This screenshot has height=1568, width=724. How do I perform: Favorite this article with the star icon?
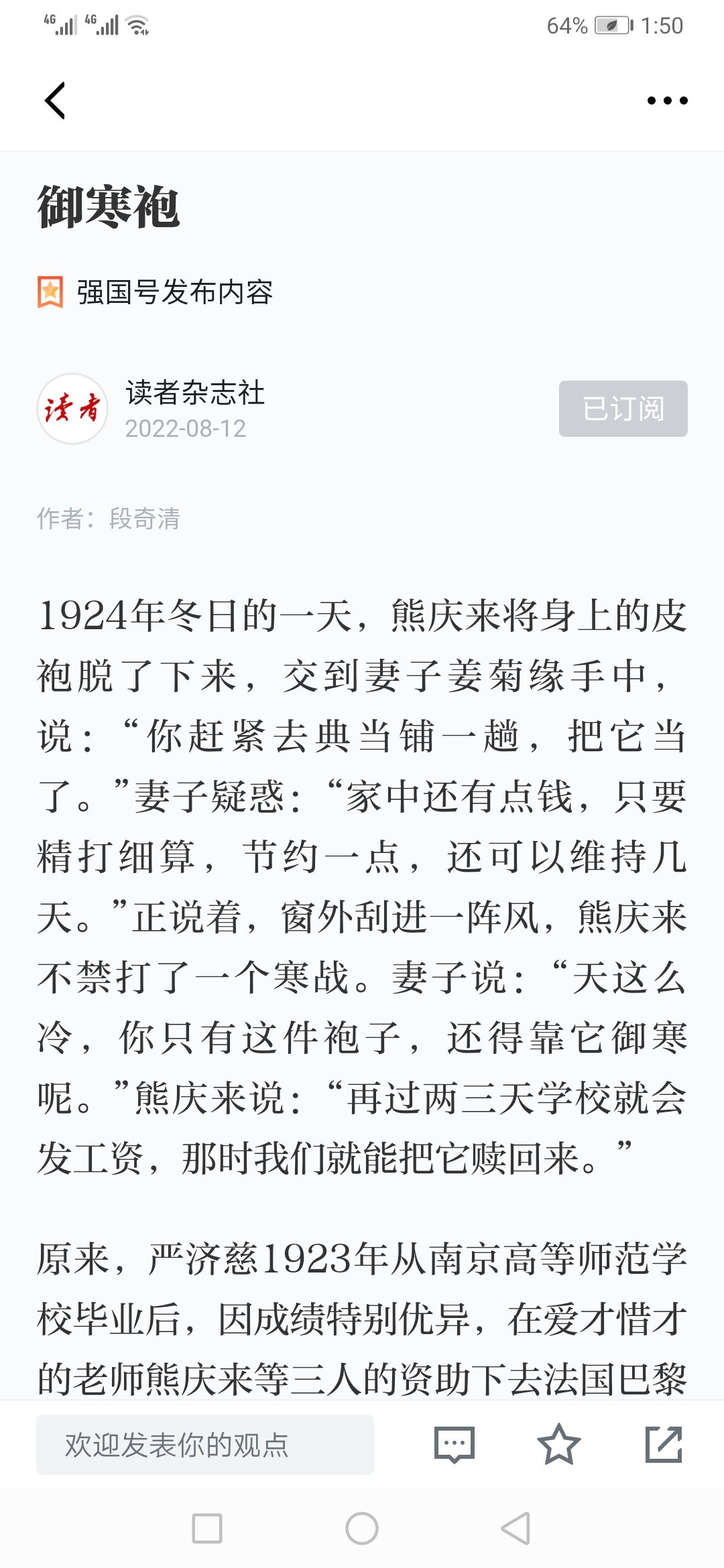point(558,1444)
